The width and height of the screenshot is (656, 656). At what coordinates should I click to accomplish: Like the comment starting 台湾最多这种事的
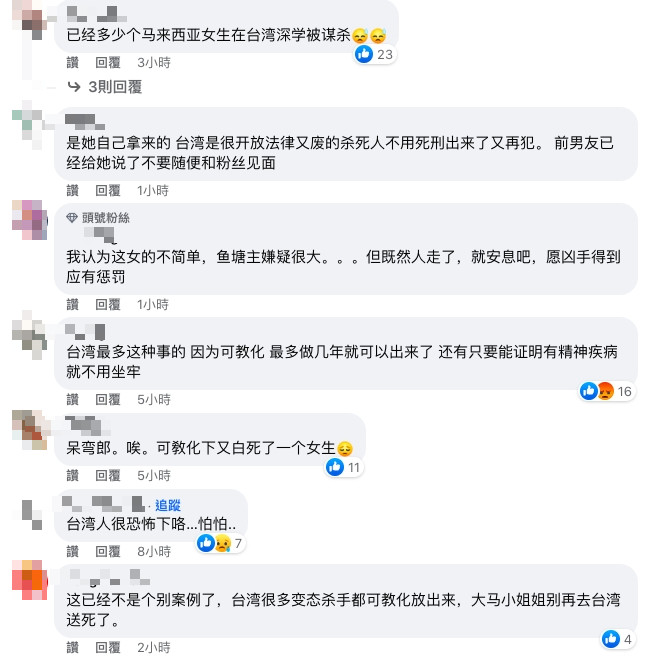coord(73,399)
